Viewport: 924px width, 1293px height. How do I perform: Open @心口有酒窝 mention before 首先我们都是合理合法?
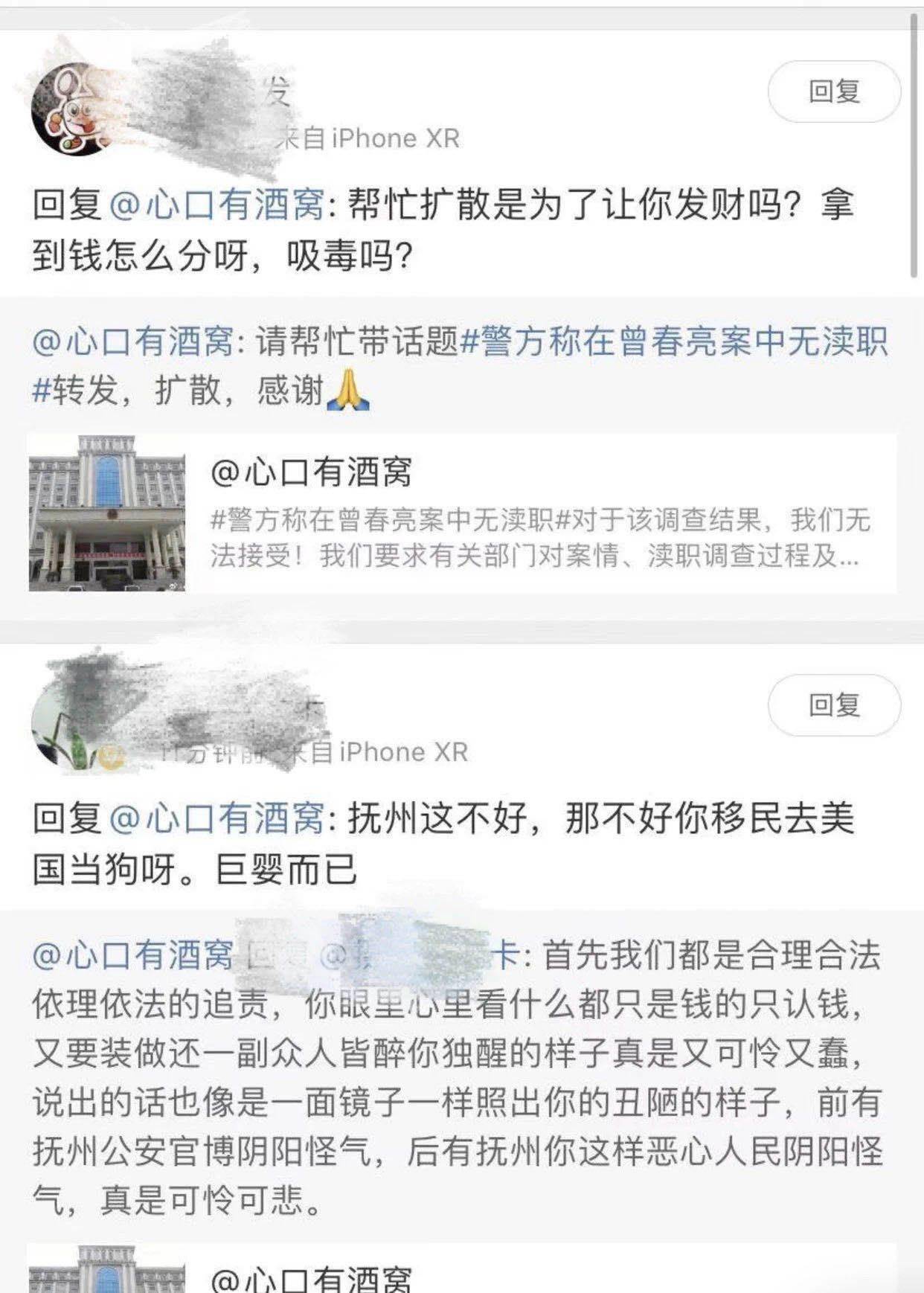pos(132,956)
